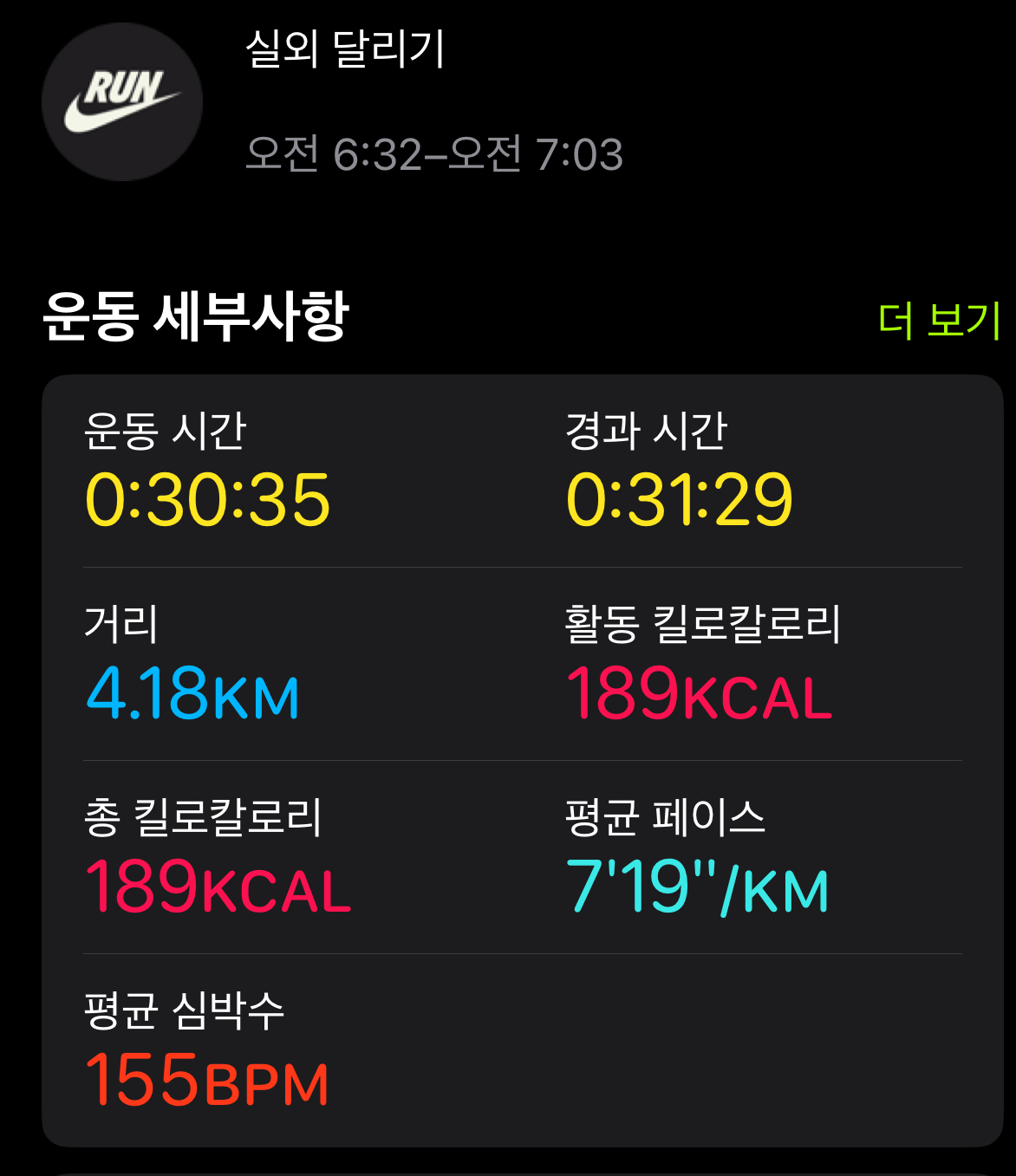Open 더 보기 for workout details
This screenshot has width=1016, height=1176.
tap(939, 320)
